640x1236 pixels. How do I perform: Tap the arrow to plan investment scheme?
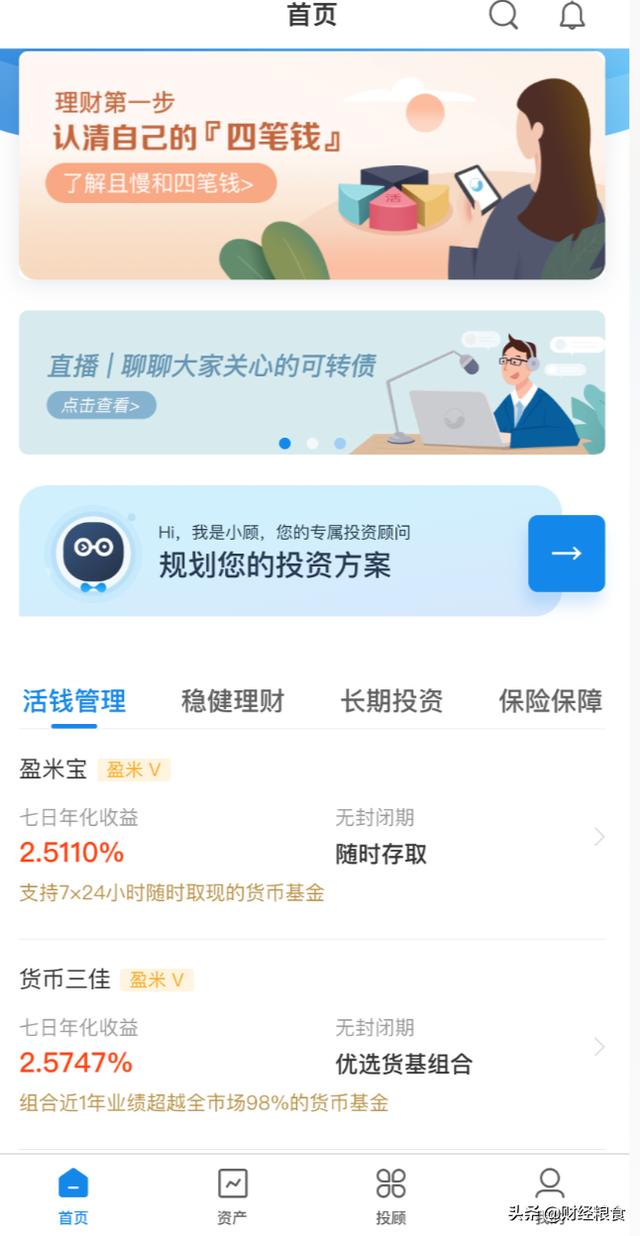pos(566,553)
